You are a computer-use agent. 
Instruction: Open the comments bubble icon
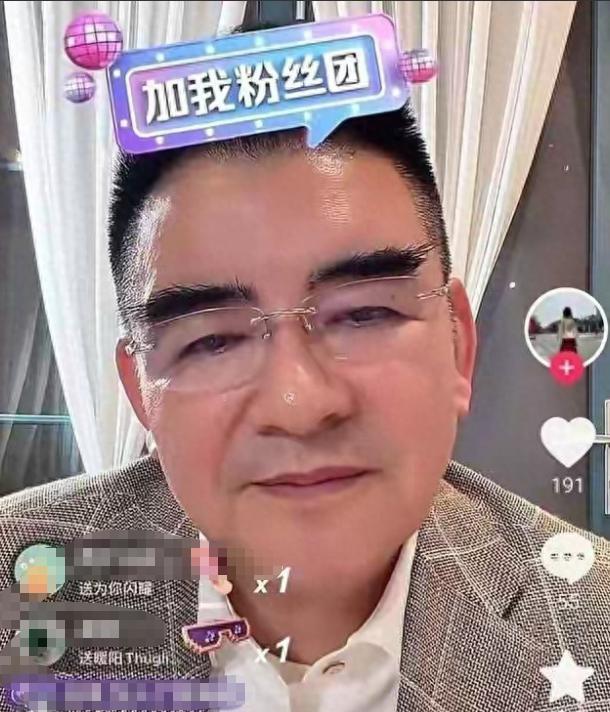[567, 557]
